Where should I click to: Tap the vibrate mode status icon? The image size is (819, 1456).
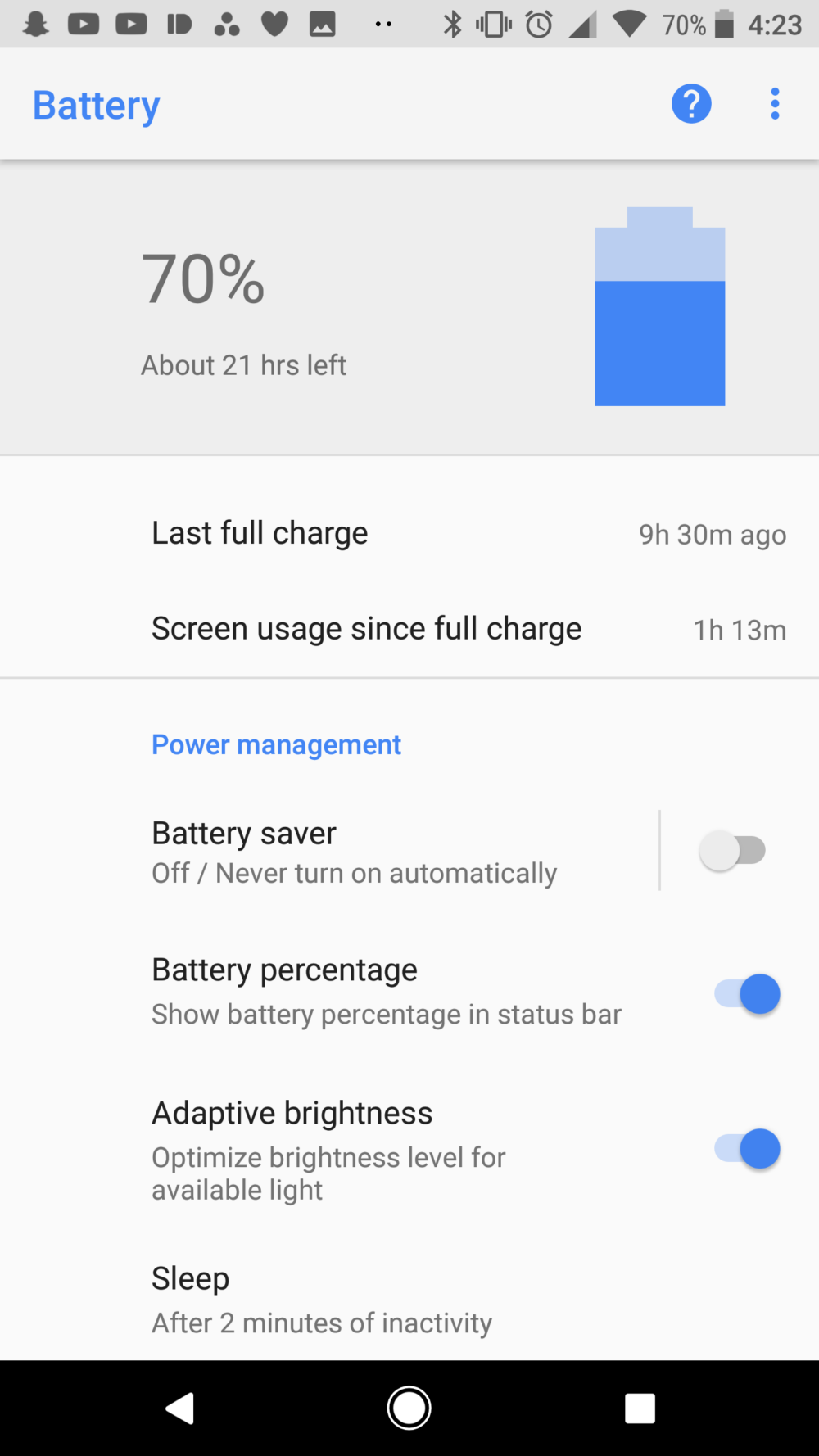tap(494, 23)
